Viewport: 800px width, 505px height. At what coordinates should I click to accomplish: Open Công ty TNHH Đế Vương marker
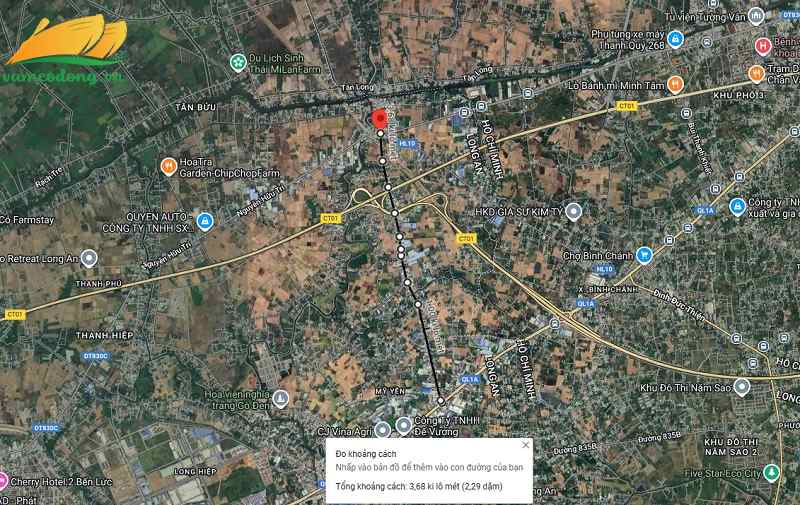tap(403, 426)
